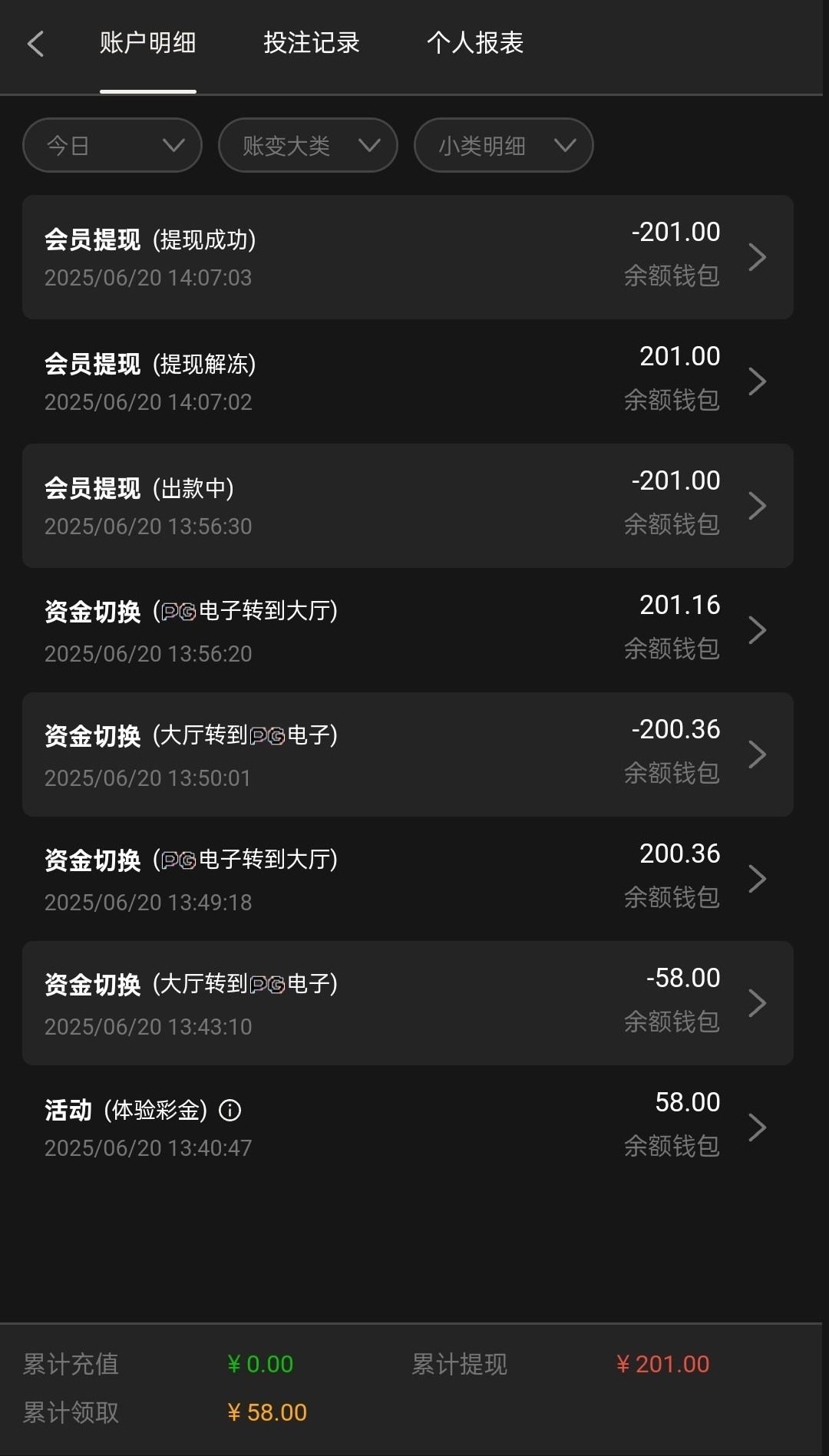The height and width of the screenshot is (1456, 829).
Task: Select the 账户明细 tab
Action: (147, 43)
